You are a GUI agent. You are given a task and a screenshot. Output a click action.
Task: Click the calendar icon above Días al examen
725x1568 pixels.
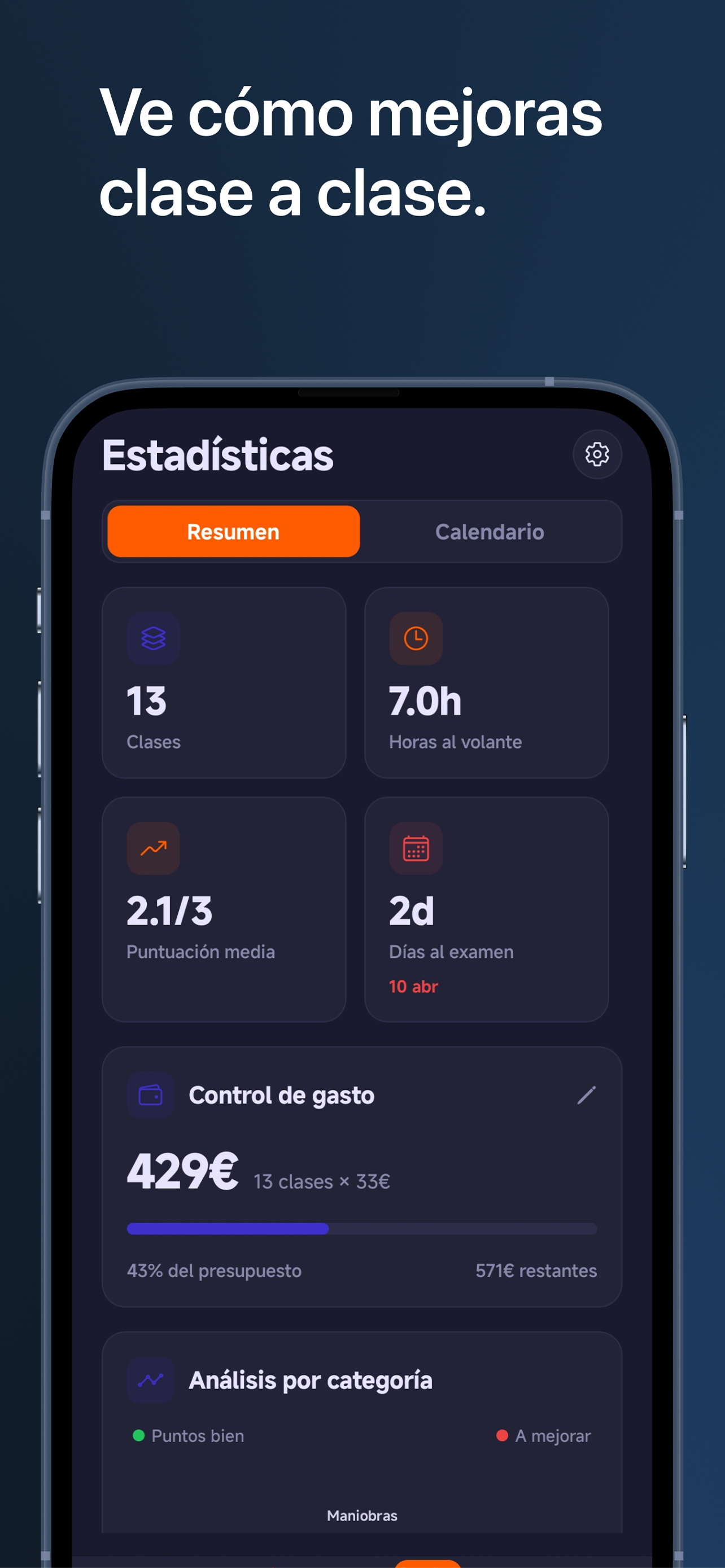pos(415,848)
